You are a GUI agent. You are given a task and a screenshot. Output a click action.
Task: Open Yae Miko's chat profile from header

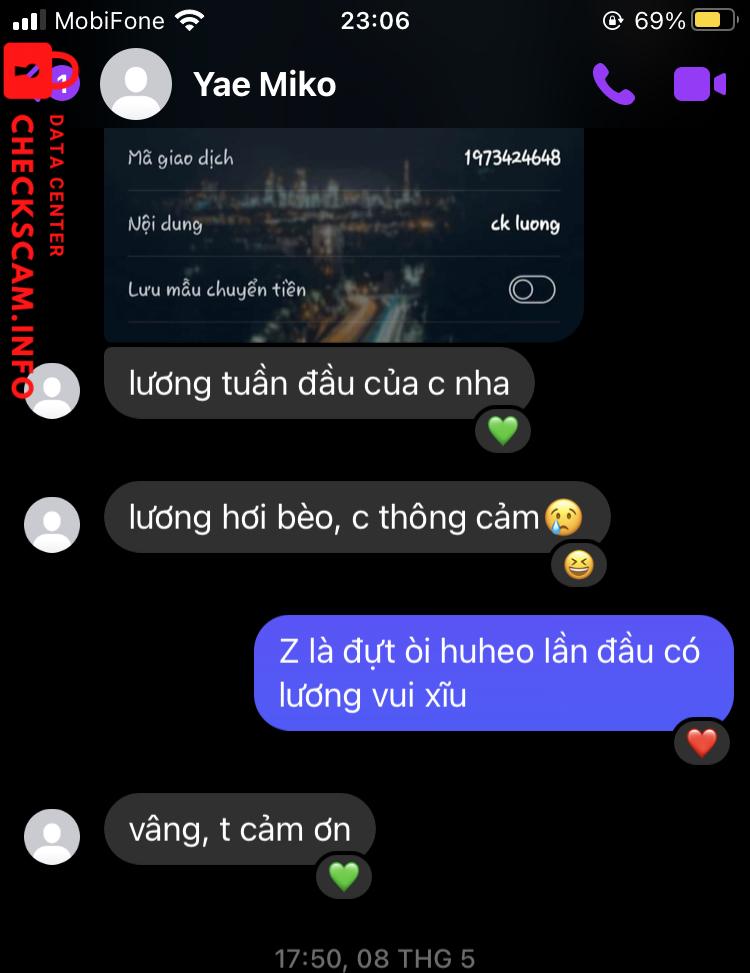pos(264,85)
